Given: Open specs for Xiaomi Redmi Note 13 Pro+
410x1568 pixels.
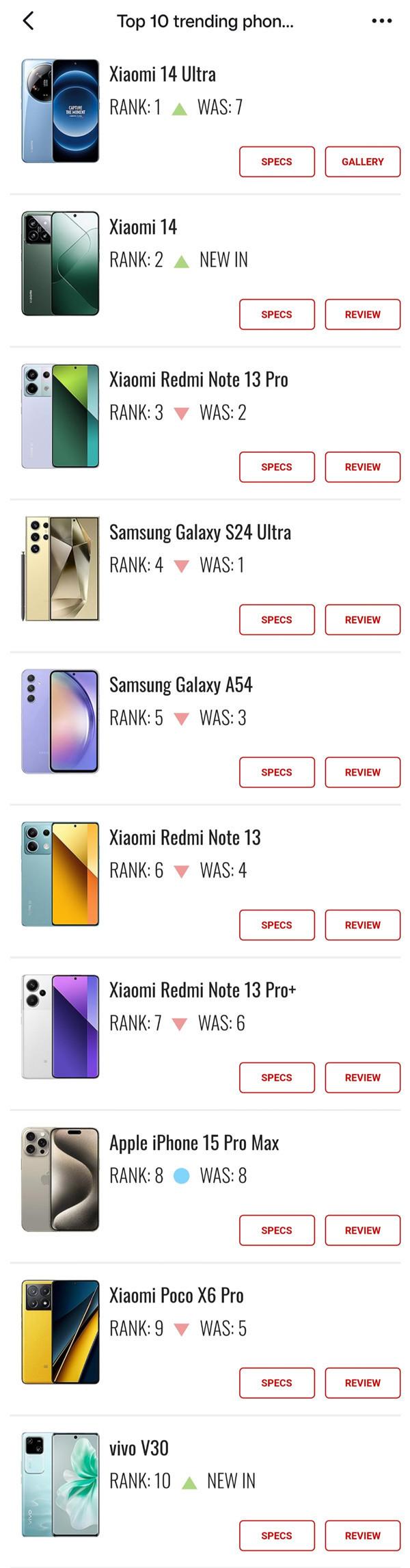Looking at the screenshot, I should (x=277, y=1077).
